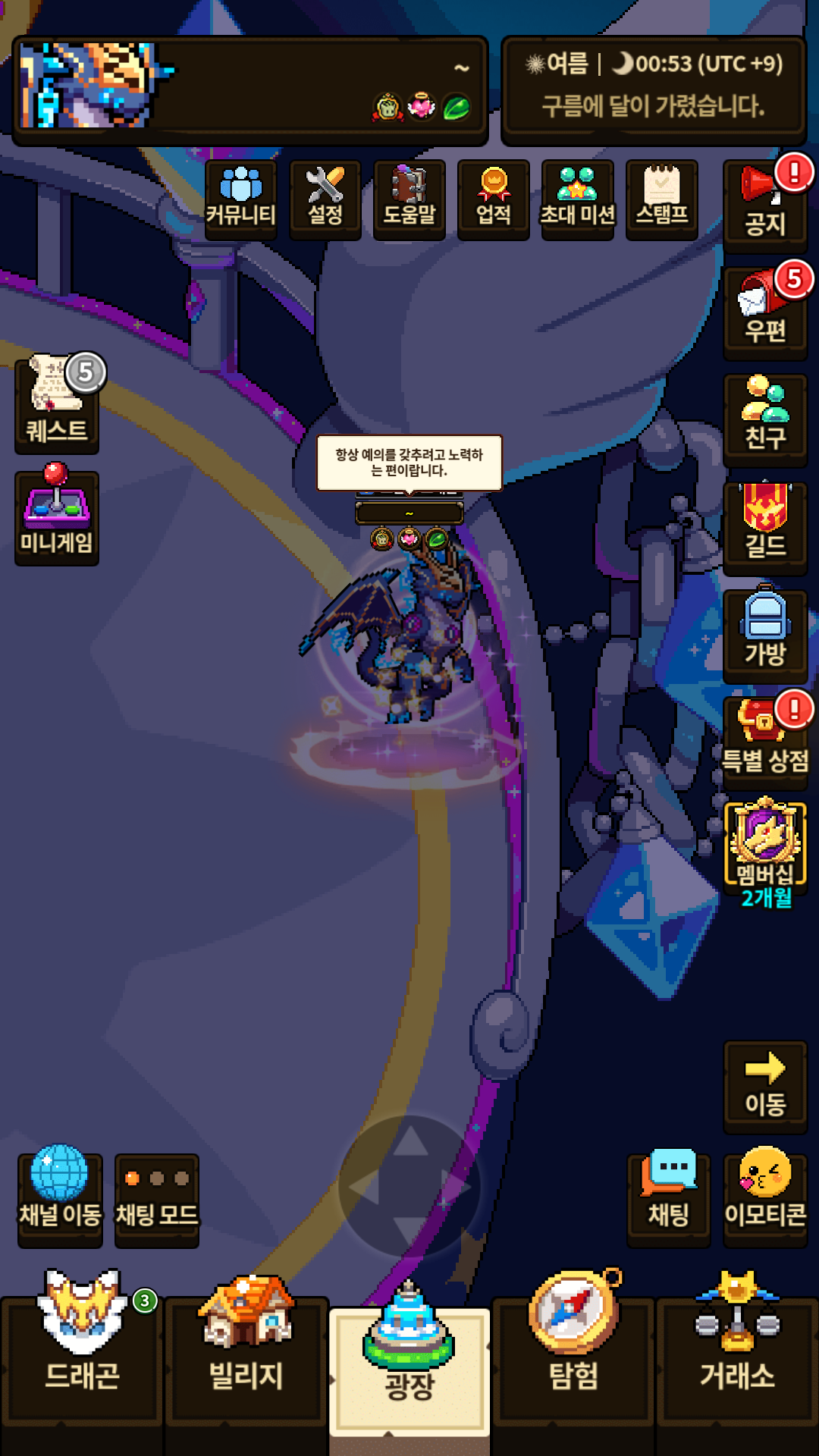
Task: Open 초대 미션 invite missions
Action: pos(578,199)
